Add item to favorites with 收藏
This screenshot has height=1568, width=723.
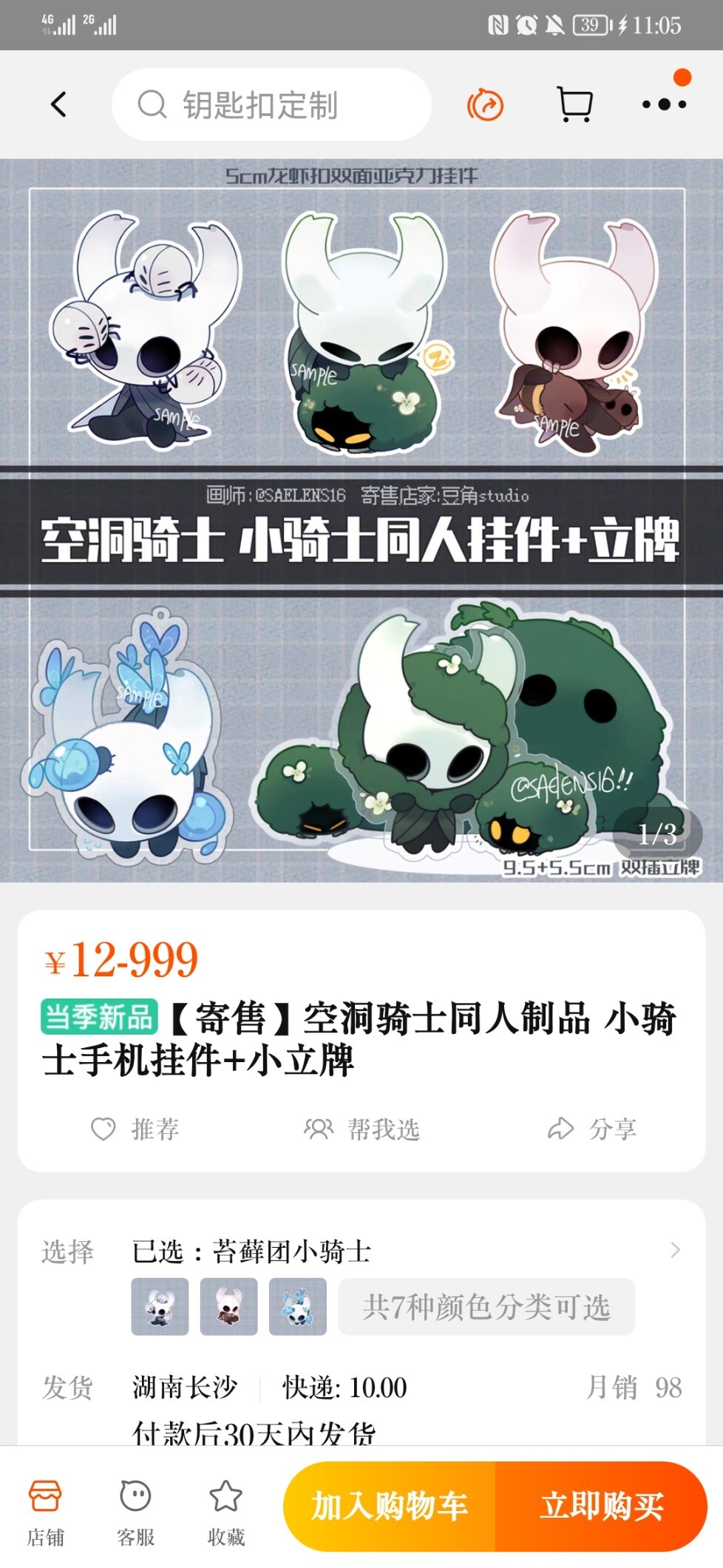point(225,1513)
